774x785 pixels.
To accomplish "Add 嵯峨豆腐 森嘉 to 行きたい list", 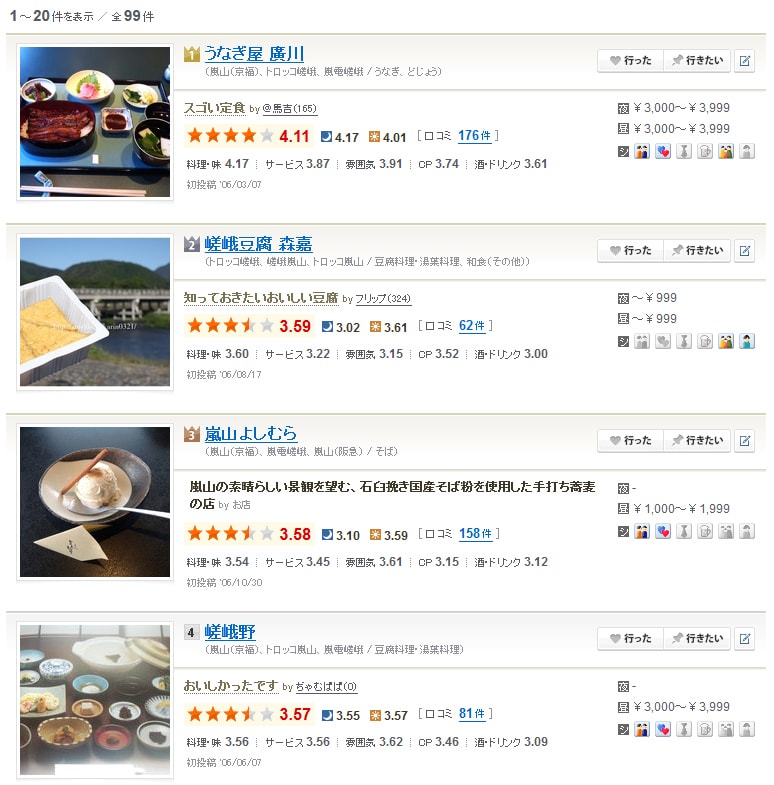I will pos(696,251).
